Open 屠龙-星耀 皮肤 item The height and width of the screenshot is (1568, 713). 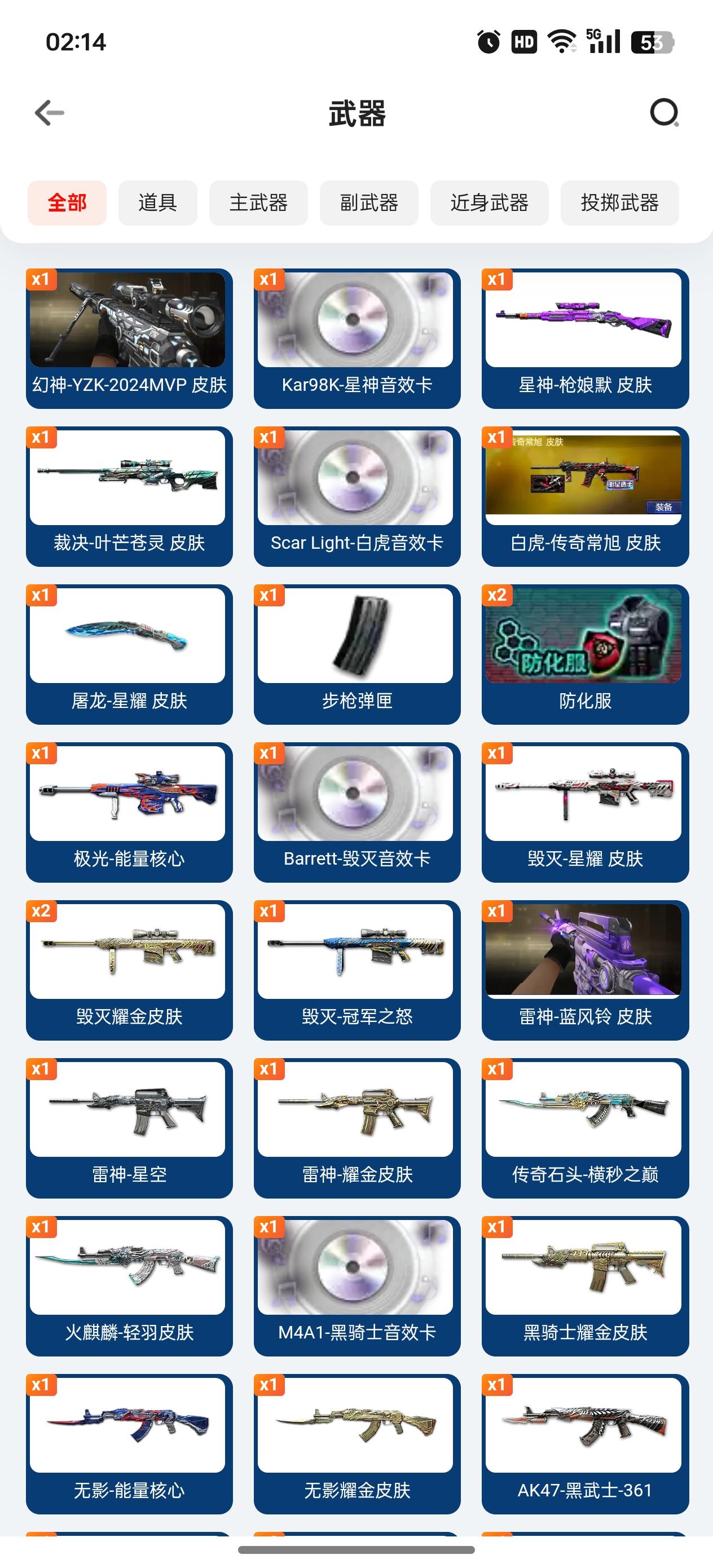click(129, 654)
